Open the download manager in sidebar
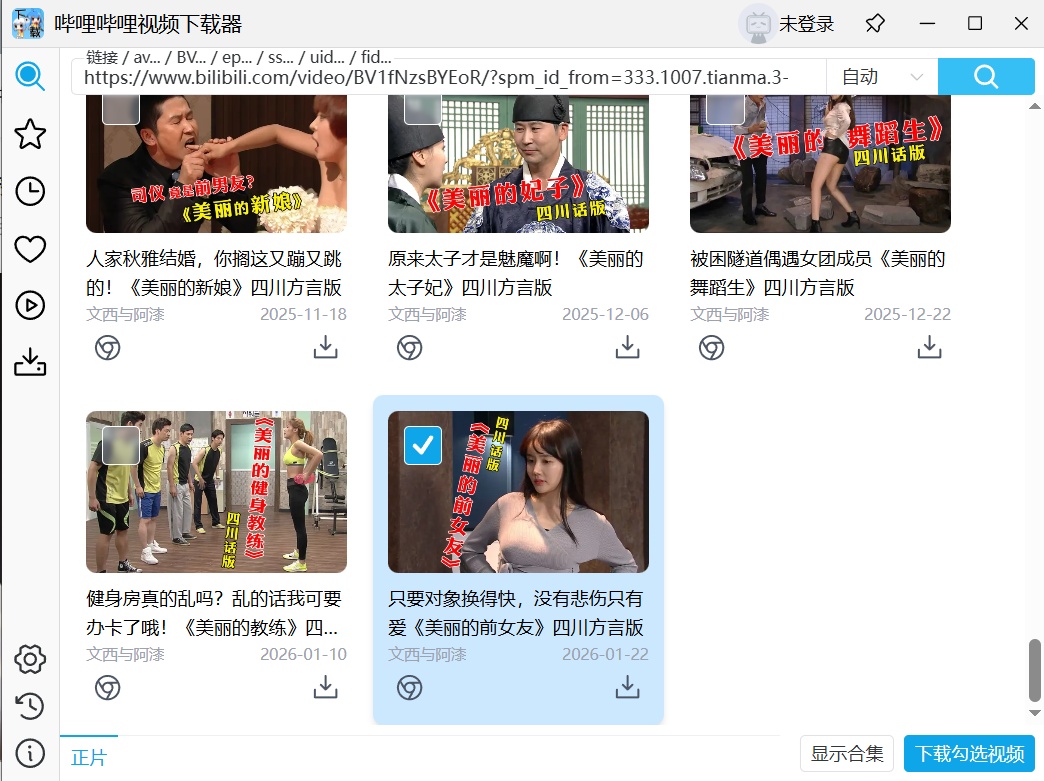This screenshot has height=781, width=1044. click(30, 363)
